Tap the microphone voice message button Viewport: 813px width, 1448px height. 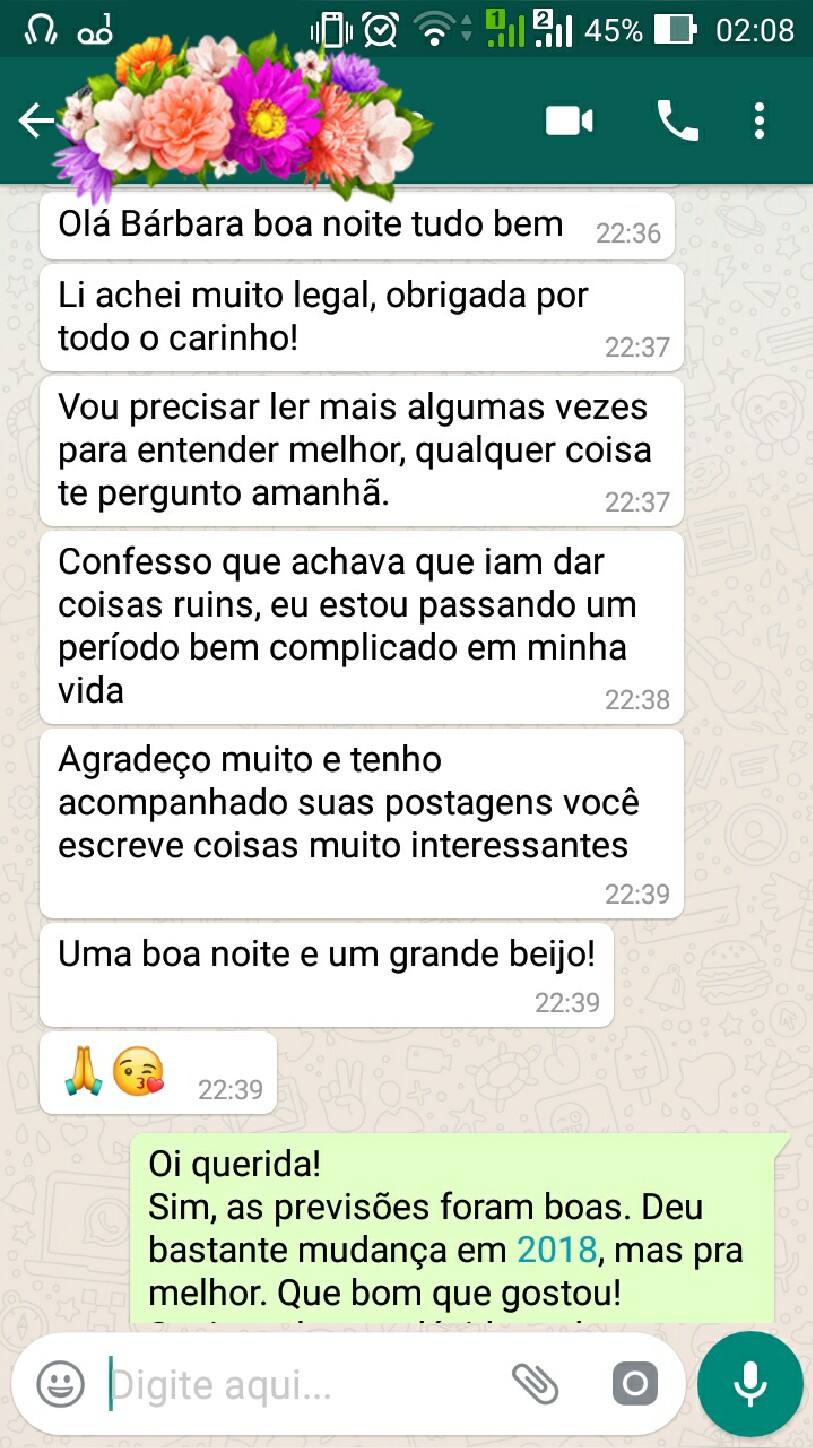pos(750,1384)
